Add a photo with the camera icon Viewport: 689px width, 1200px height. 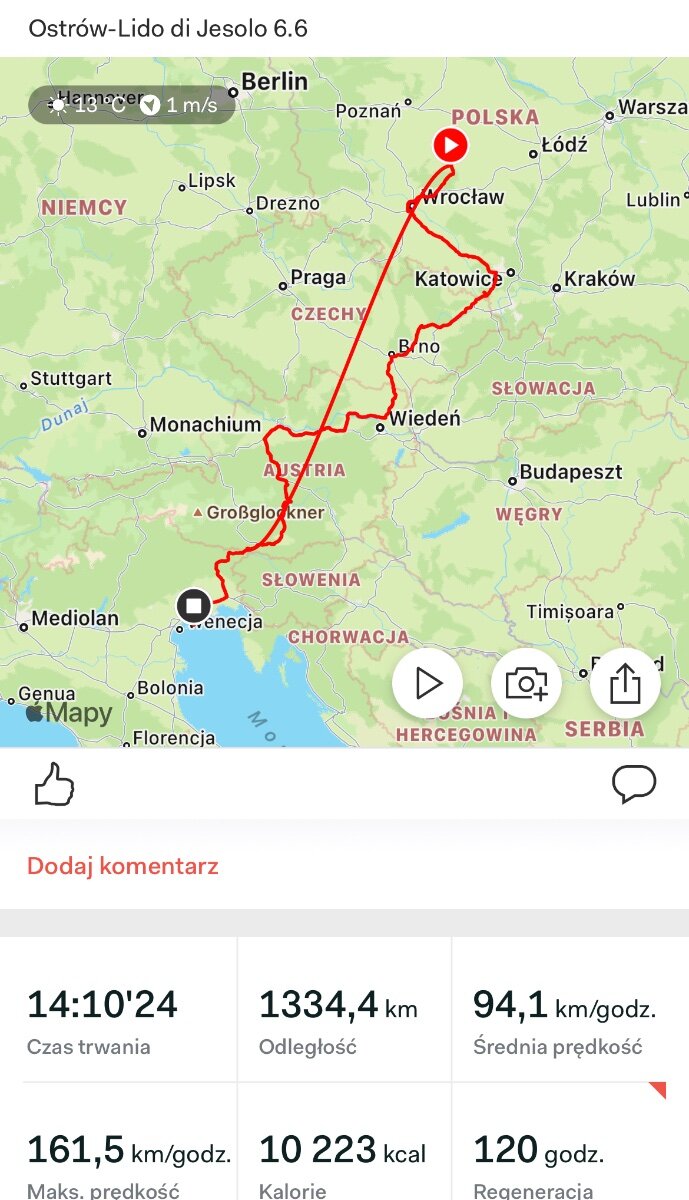(526, 684)
